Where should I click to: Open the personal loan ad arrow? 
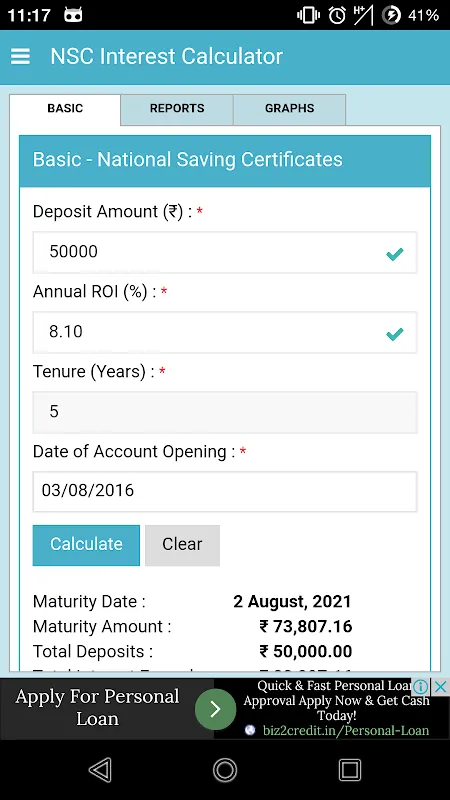coord(215,709)
